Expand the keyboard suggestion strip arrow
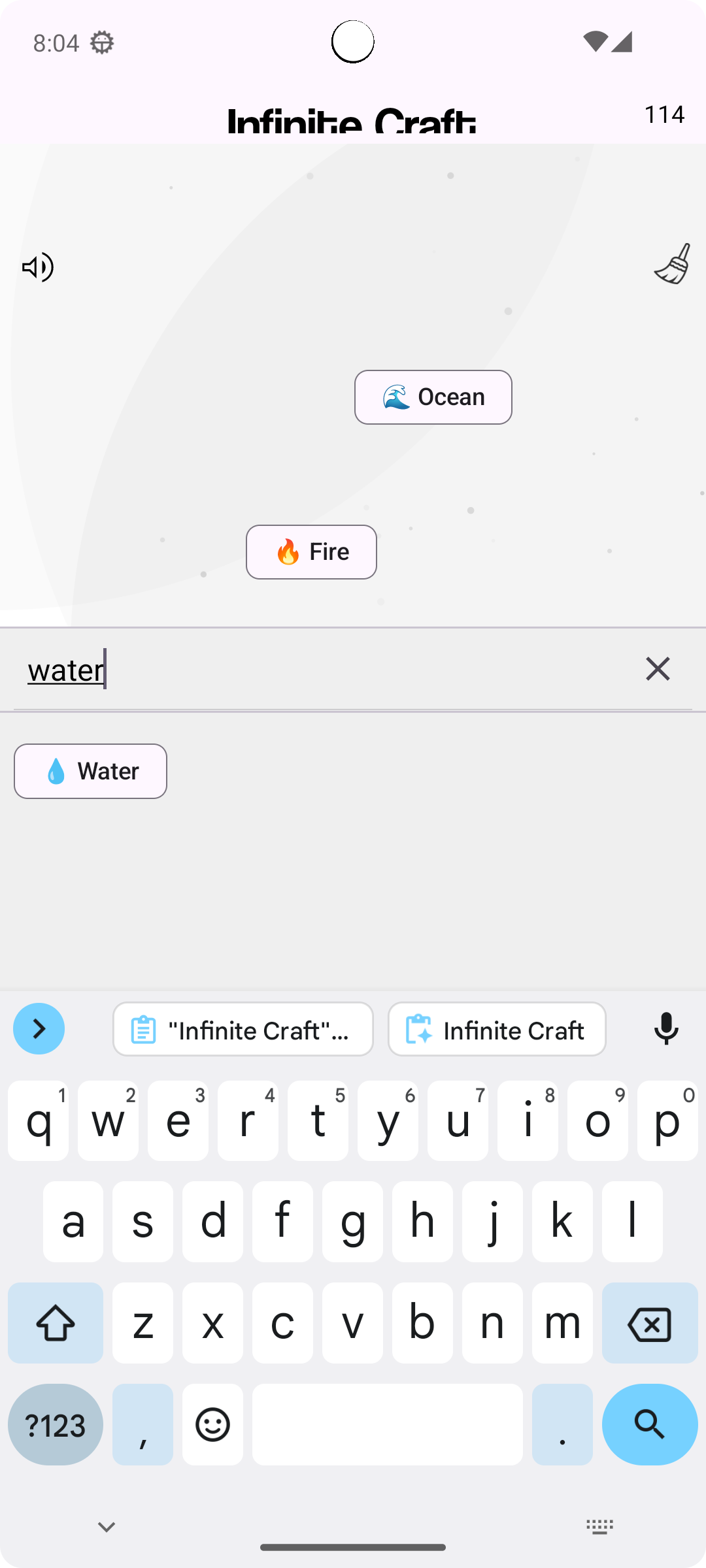 coord(39,1028)
